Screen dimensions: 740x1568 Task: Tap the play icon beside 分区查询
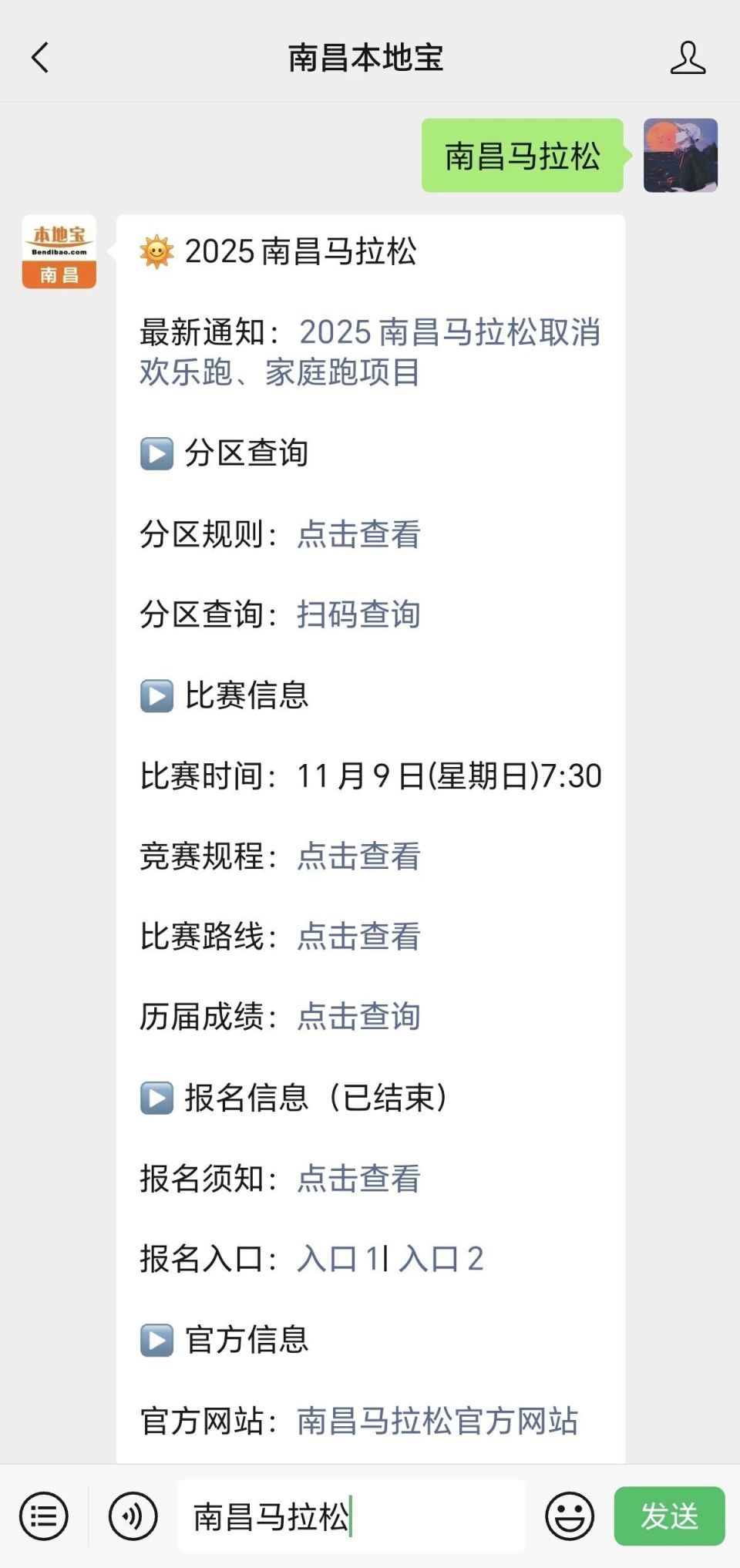click(156, 455)
